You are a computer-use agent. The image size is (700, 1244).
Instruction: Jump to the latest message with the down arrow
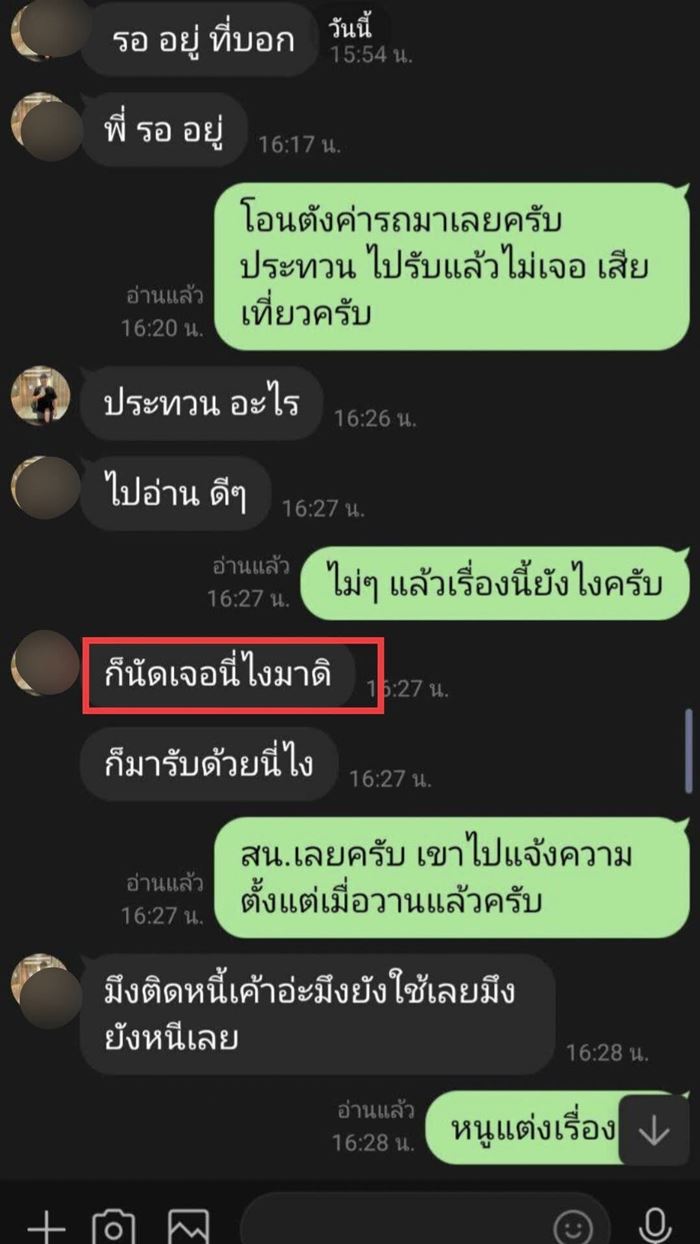654,1130
